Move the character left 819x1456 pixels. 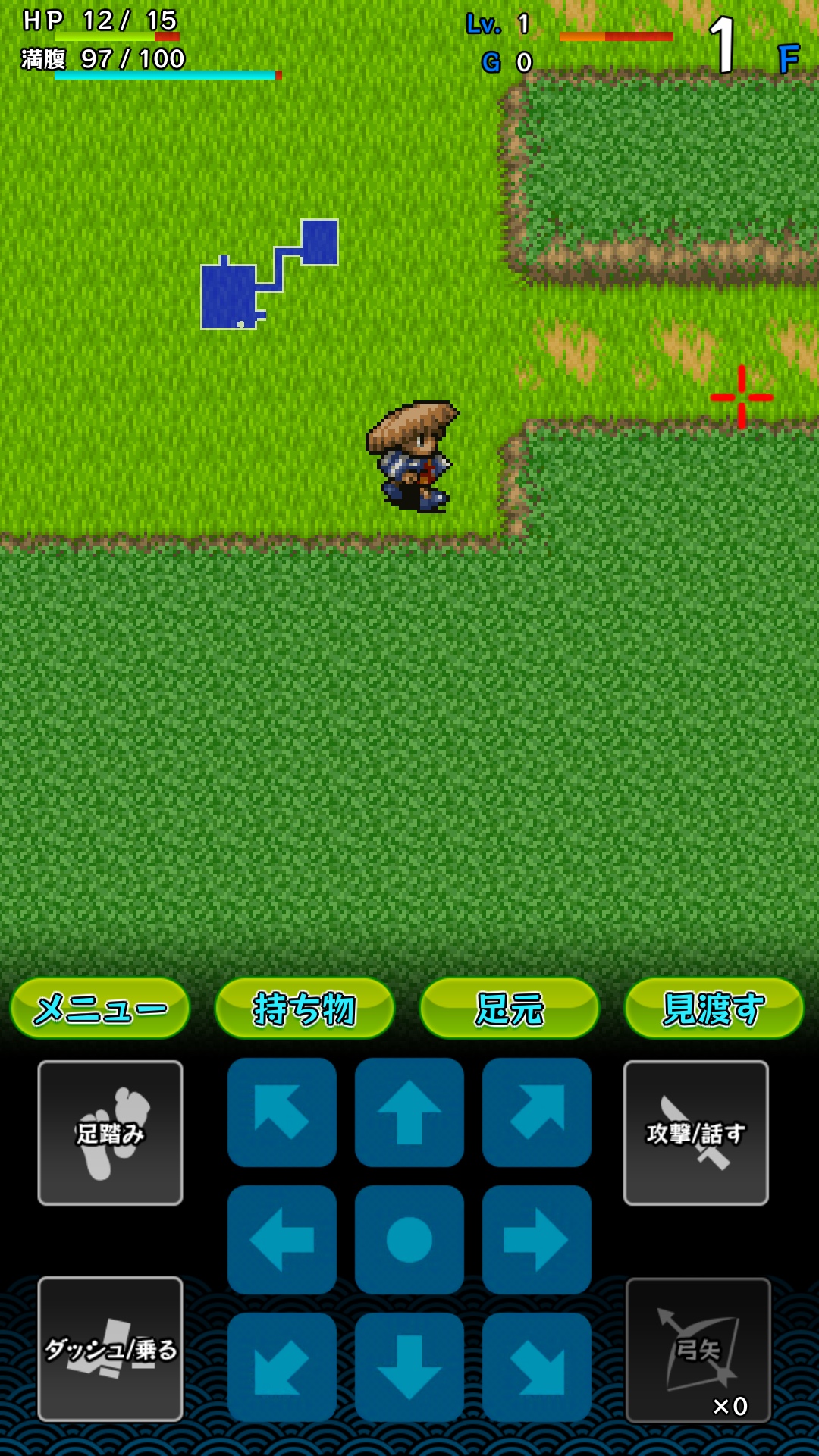tap(282, 1240)
